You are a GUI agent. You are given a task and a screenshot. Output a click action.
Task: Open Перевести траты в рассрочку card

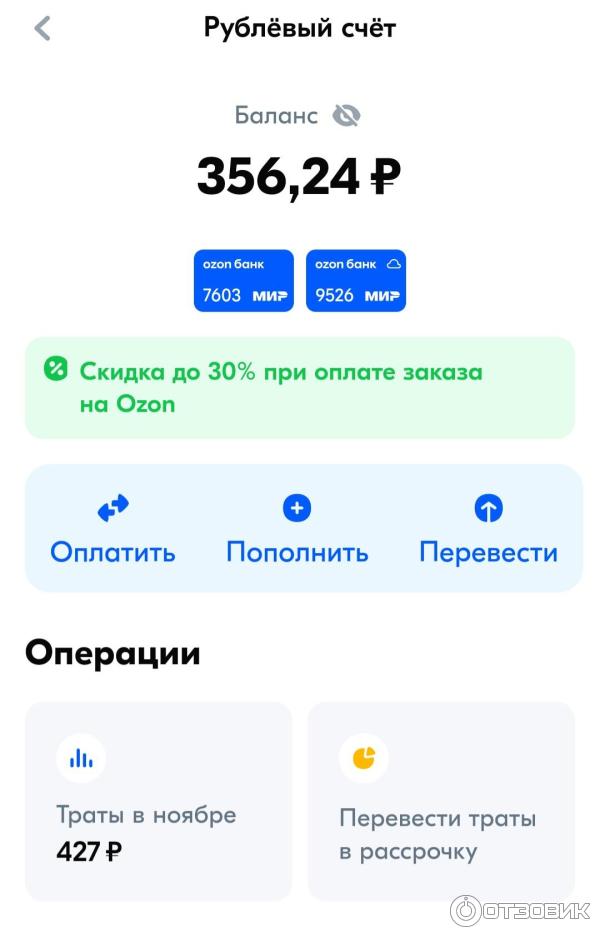tap(441, 800)
